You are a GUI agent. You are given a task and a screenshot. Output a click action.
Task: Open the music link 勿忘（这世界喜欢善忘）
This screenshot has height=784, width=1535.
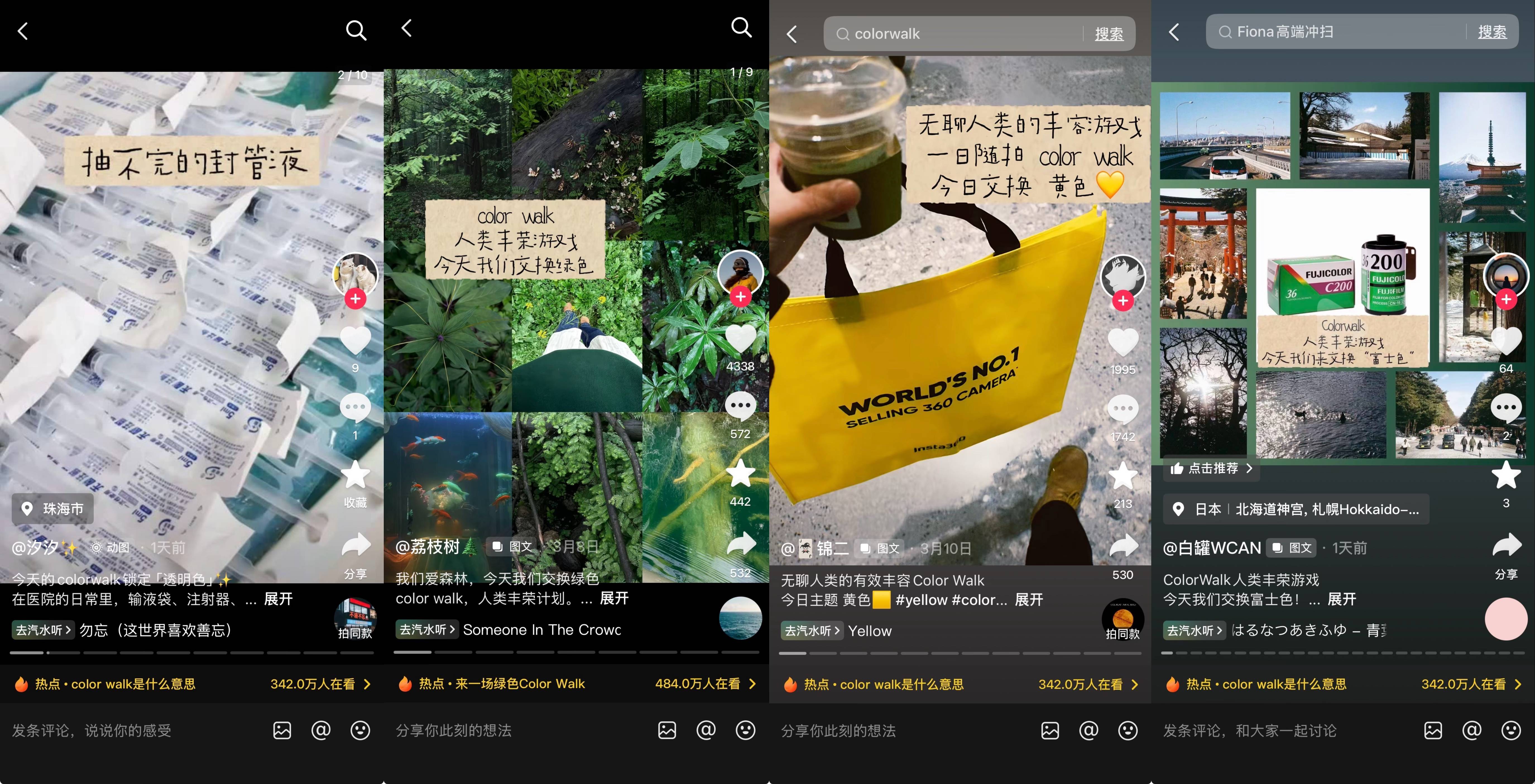tap(155, 630)
